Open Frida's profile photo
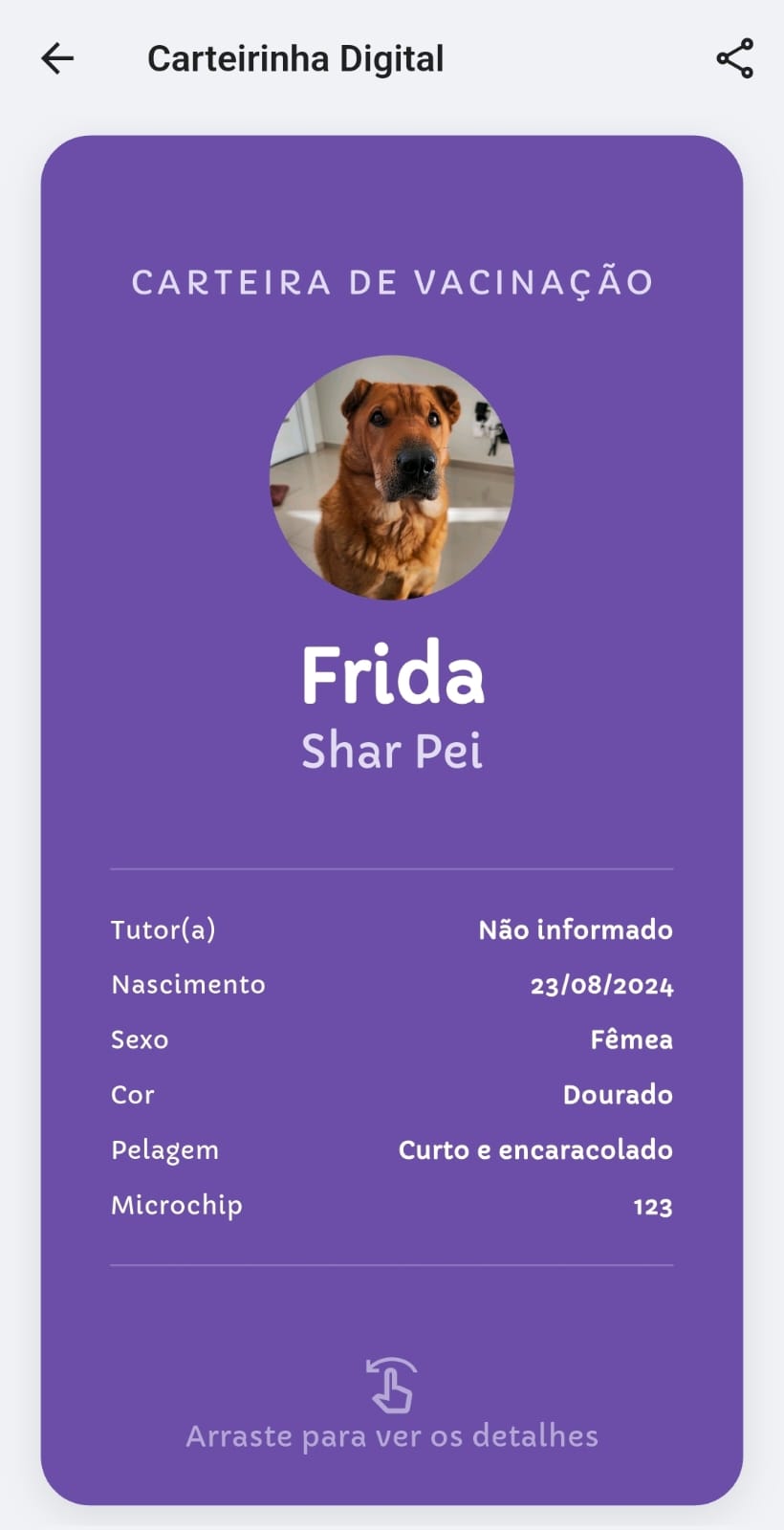Screen dimensions: 784x1530 (x=392, y=478)
